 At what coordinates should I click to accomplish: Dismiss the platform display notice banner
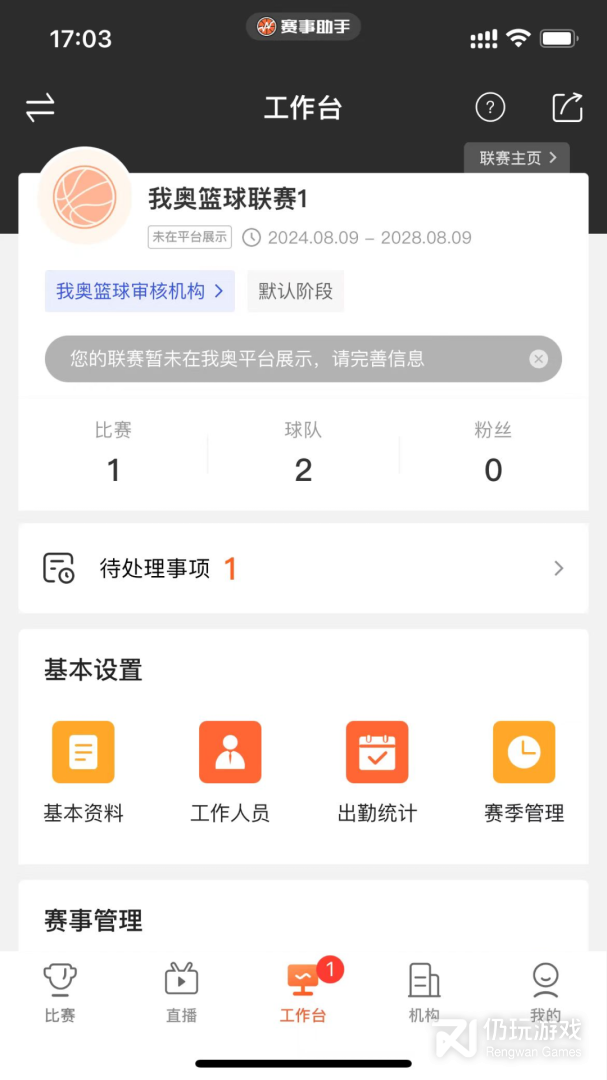(539, 359)
